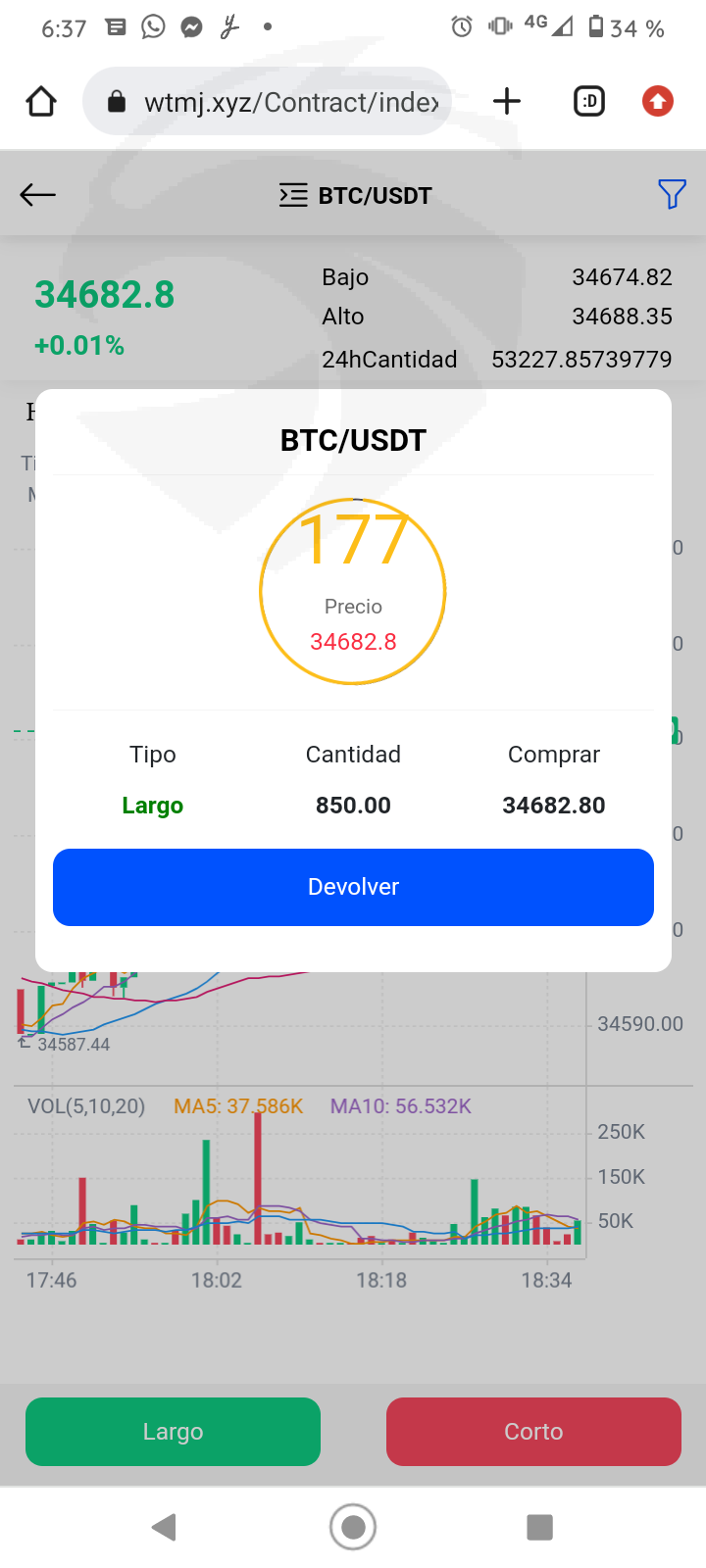Image resolution: width=706 pixels, height=1568 pixels.
Task: Select the wtmj.xyz address bar
Action: tap(267, 101)
